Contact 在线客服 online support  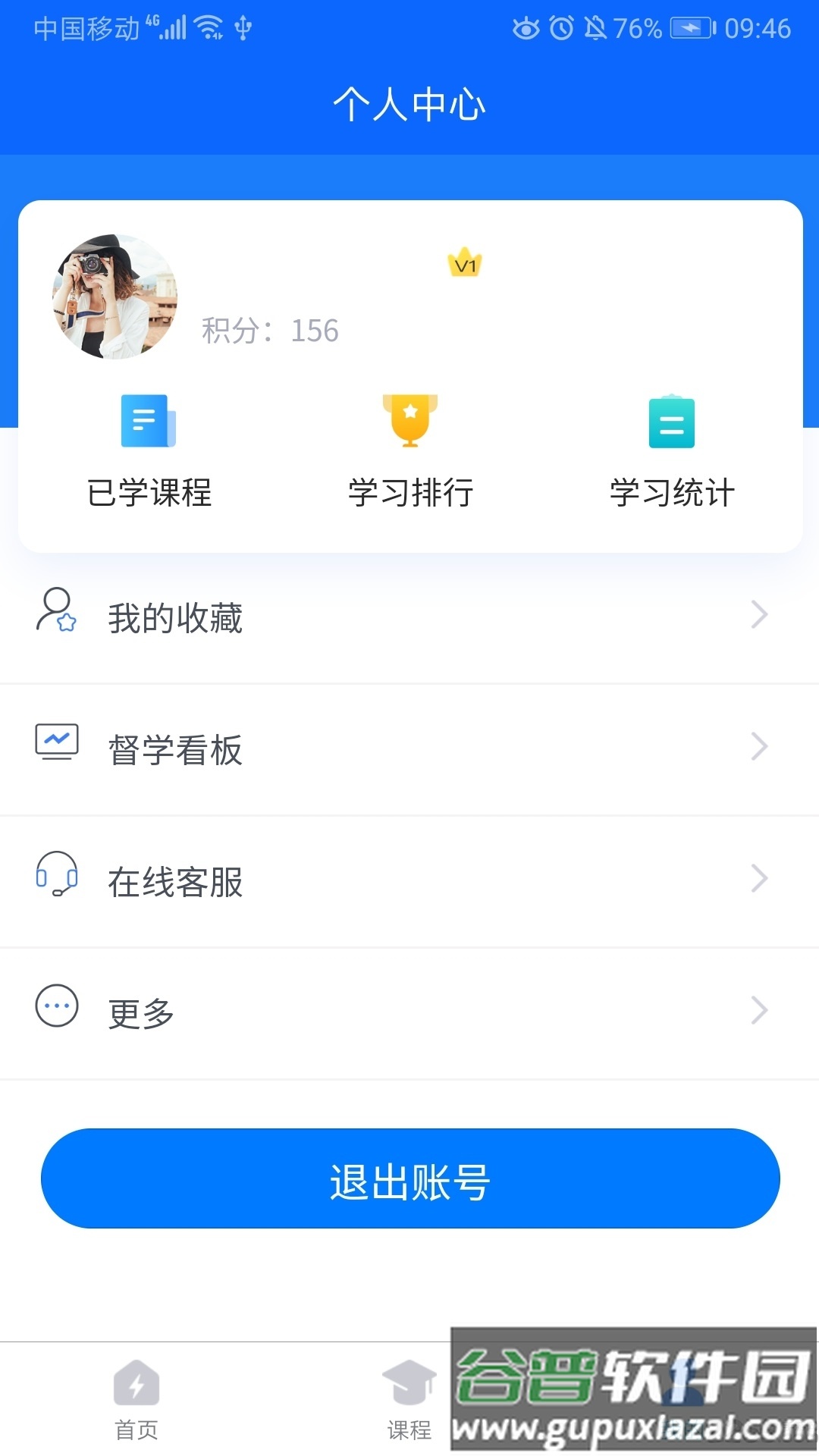click(x=409, y=881)
